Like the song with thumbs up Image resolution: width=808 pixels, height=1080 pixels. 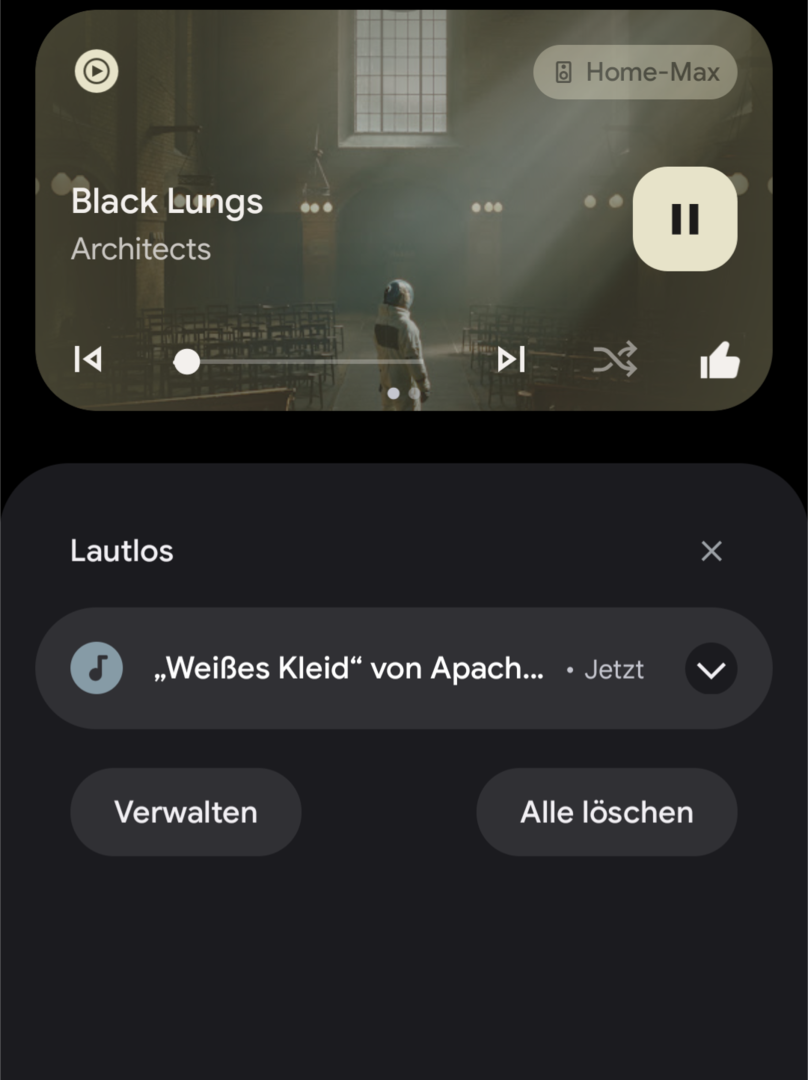click(x=719, y=360)
